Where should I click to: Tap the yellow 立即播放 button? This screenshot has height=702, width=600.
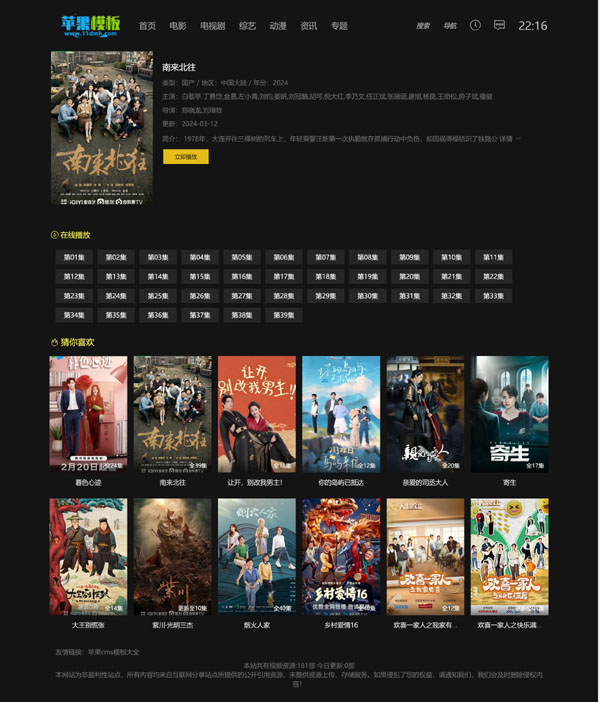[185, 157]
